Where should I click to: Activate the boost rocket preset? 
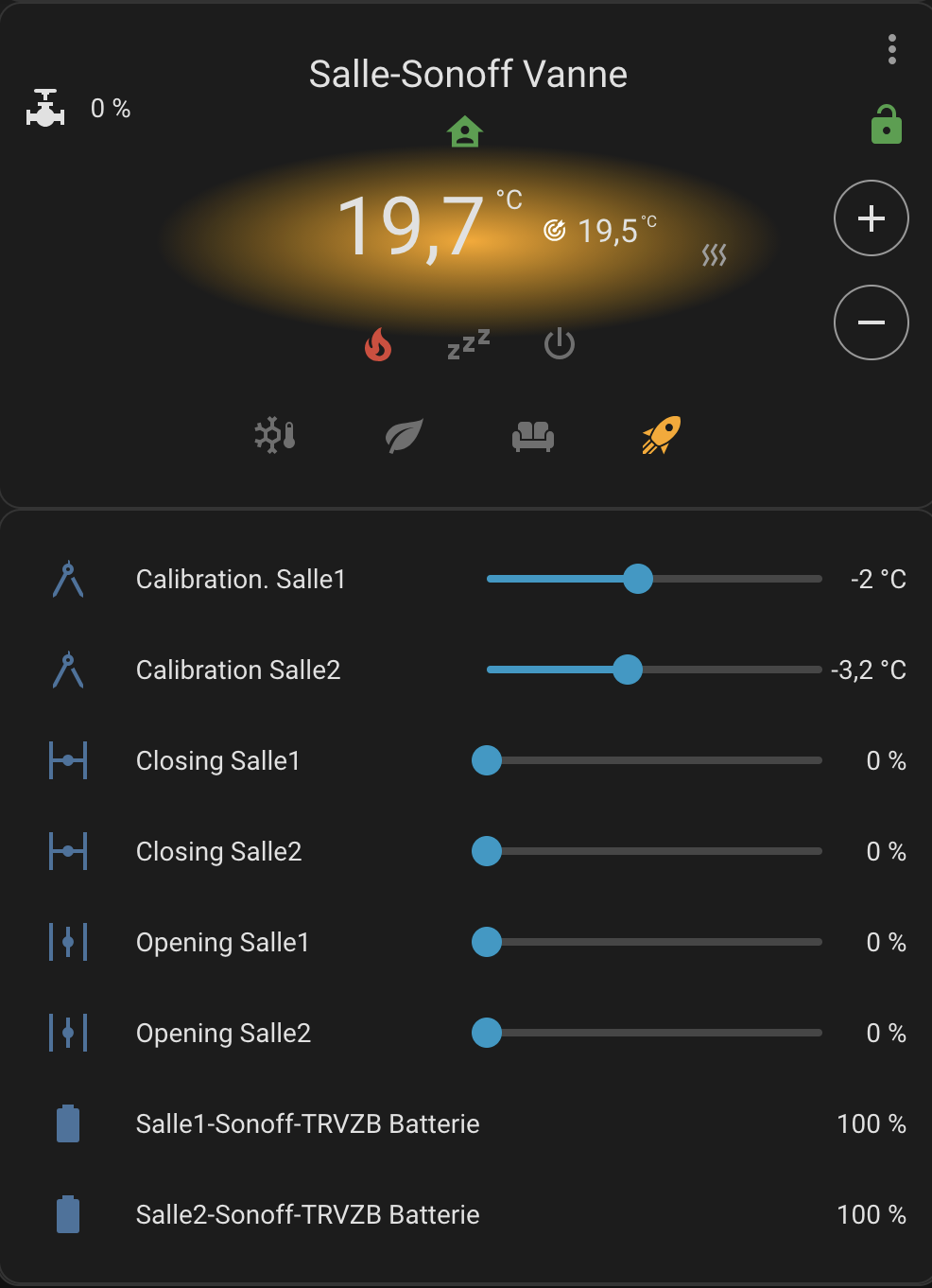tap(661, 435)
